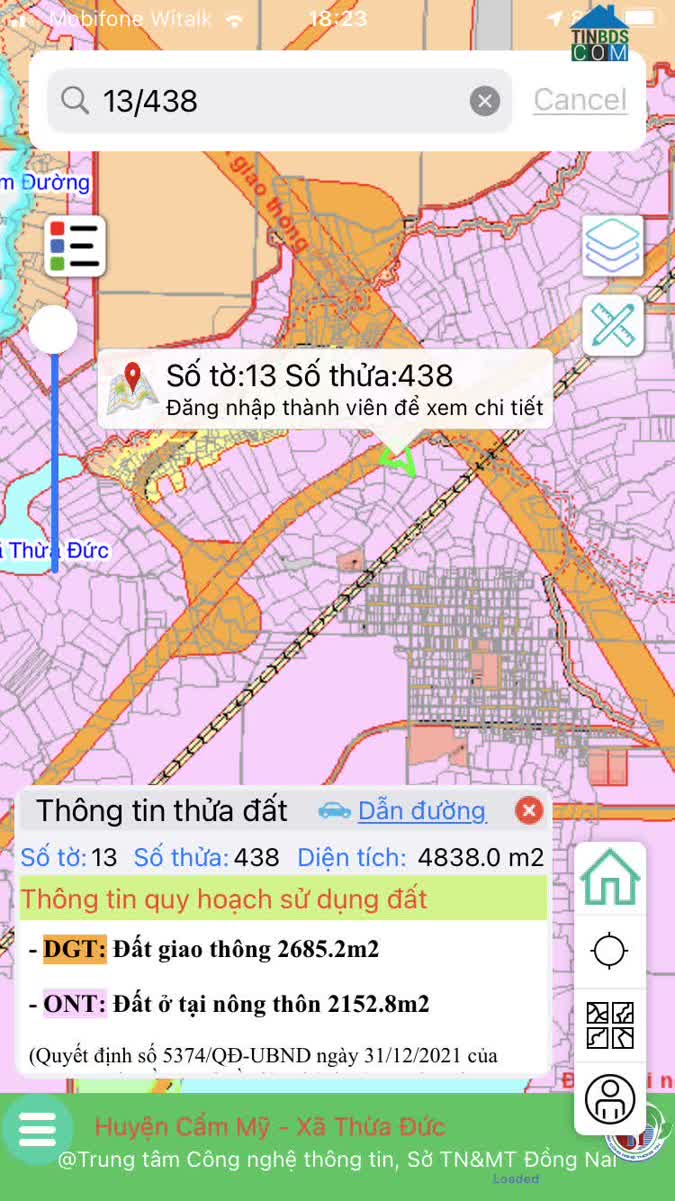Open the parcel grid map tool

(610, 1025)
